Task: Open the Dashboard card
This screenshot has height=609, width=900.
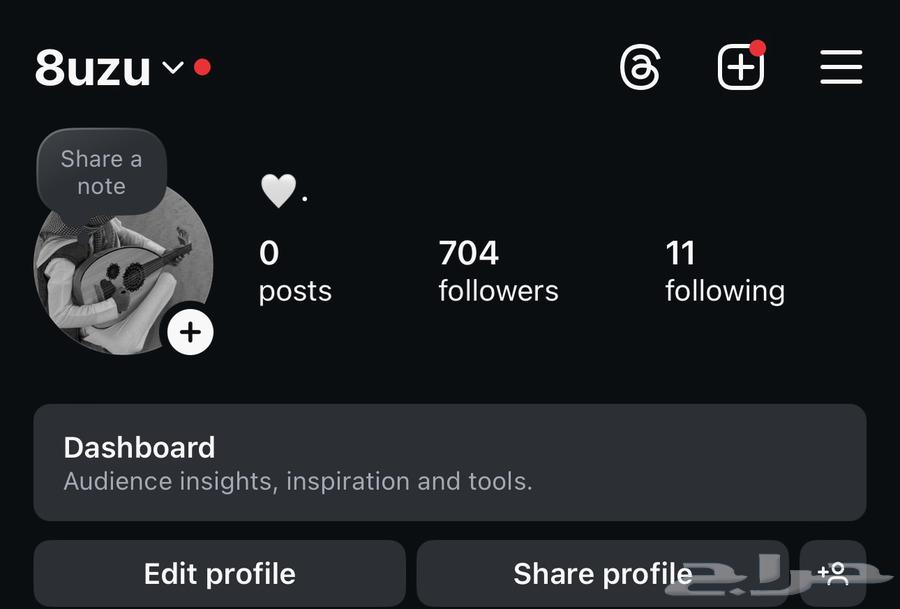Action: click(x=449, y=462)
